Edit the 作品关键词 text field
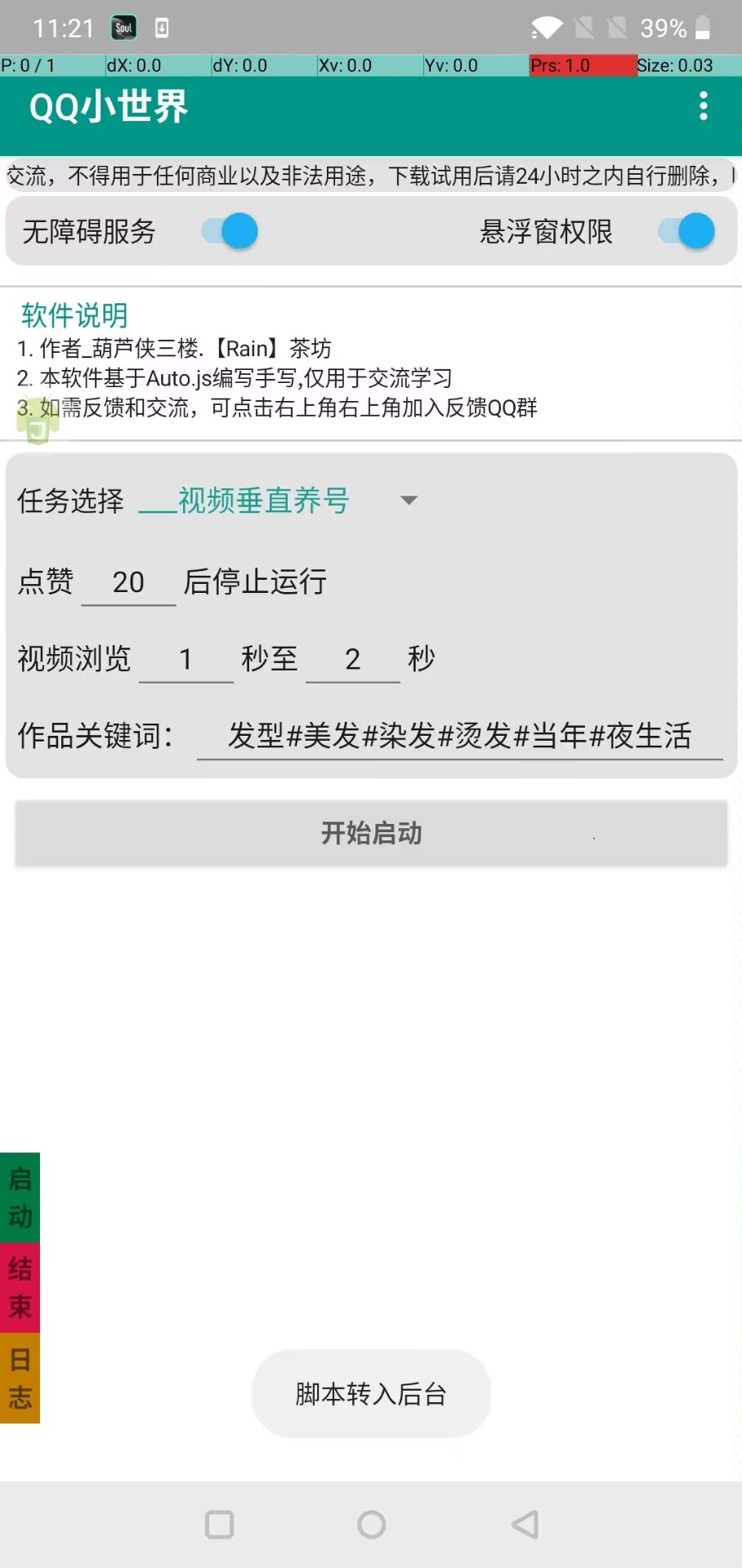742x1568 pixels. [x=459, y=736]
